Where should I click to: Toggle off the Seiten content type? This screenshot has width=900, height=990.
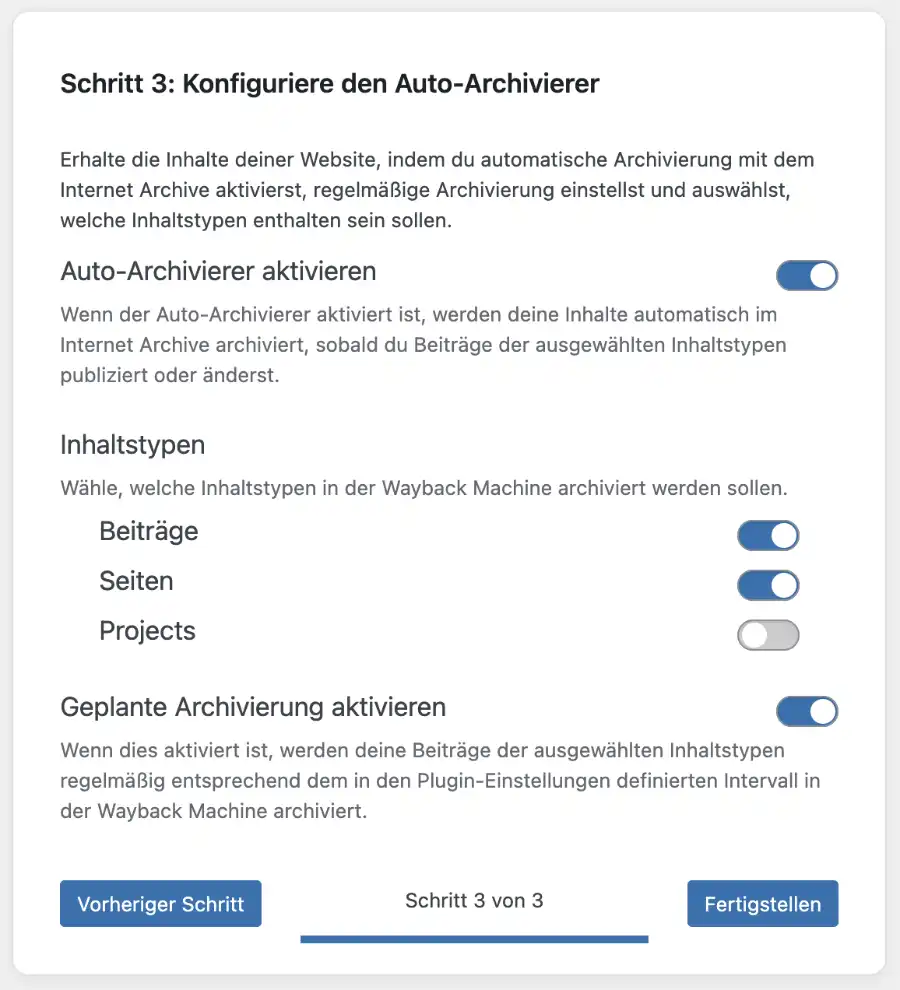click(x=768, y=585)
